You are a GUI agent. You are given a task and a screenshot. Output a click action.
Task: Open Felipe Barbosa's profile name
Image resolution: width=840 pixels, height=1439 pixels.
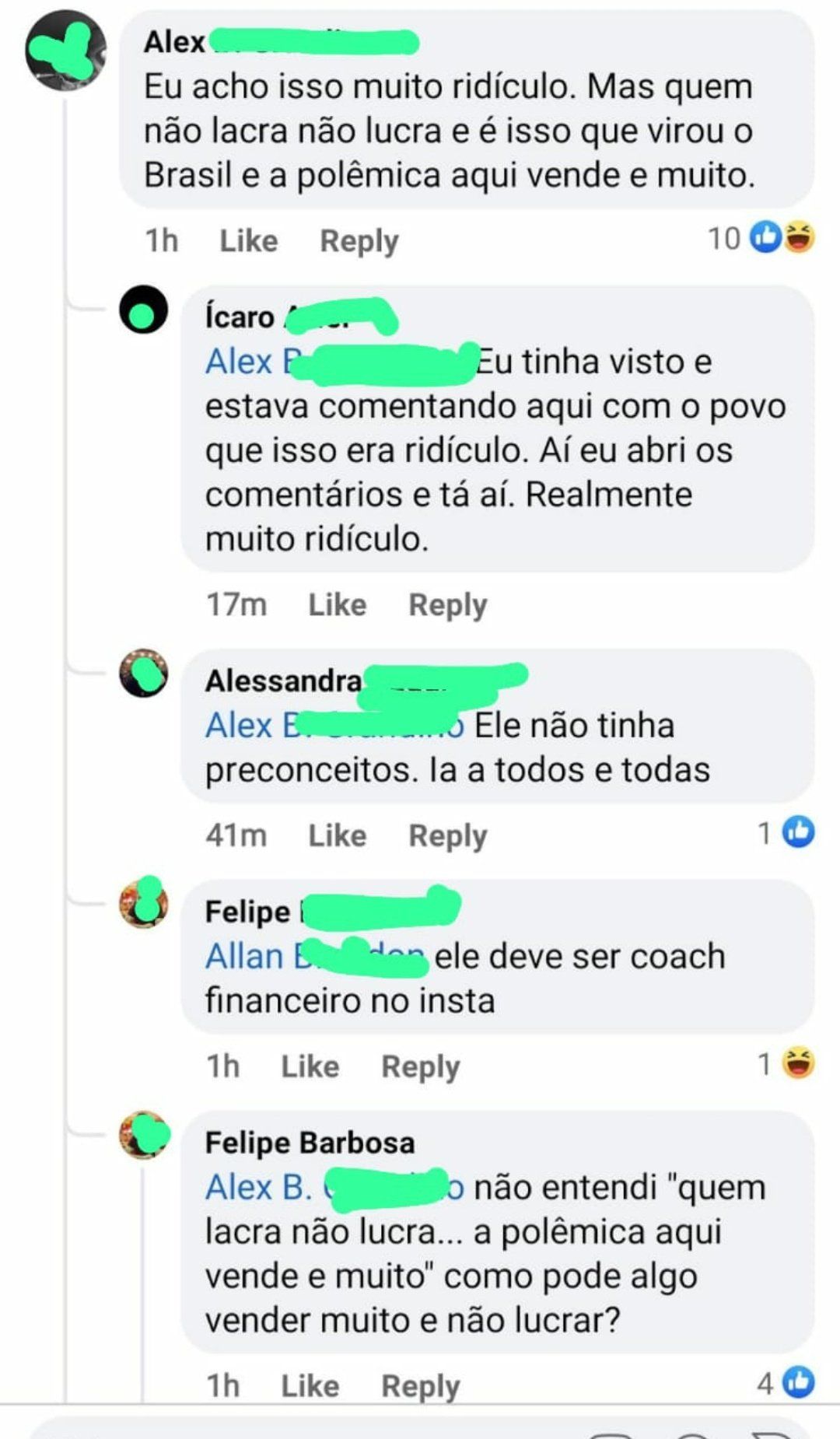tap(310, 1143)
